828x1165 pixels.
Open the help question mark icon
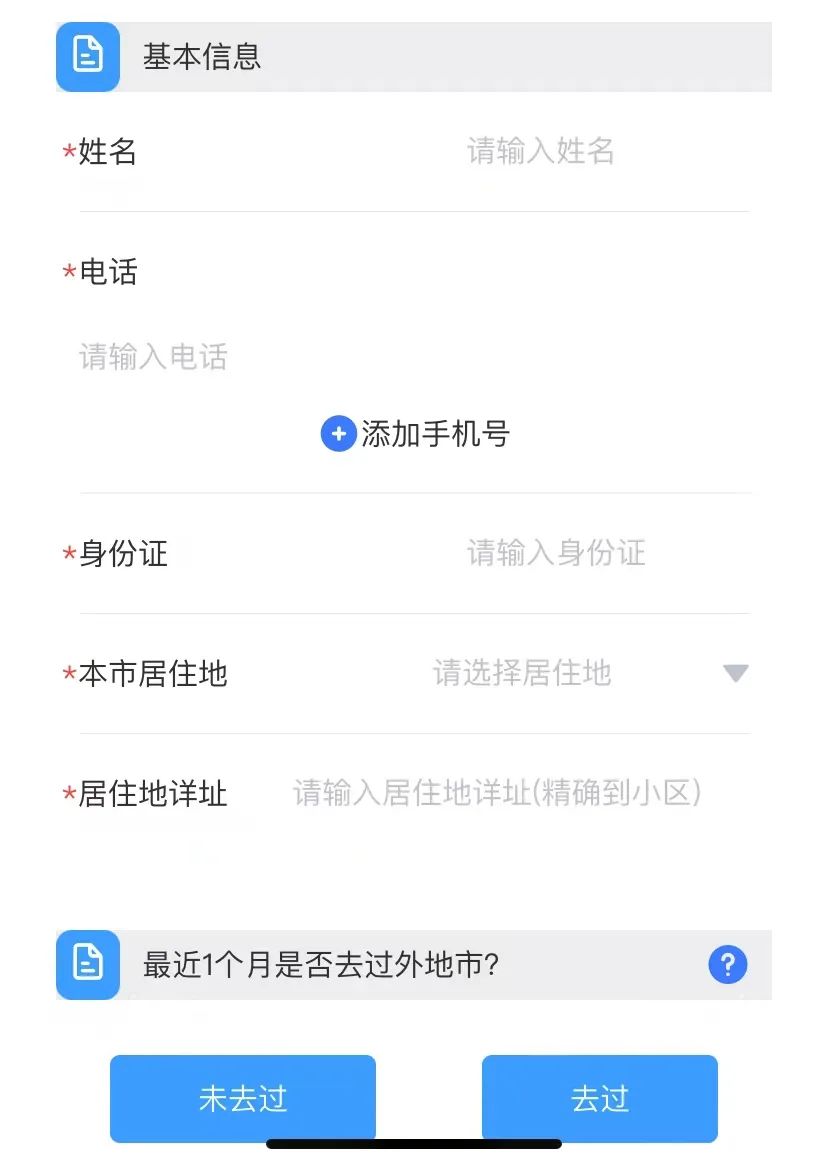click(x=728, y=965)
